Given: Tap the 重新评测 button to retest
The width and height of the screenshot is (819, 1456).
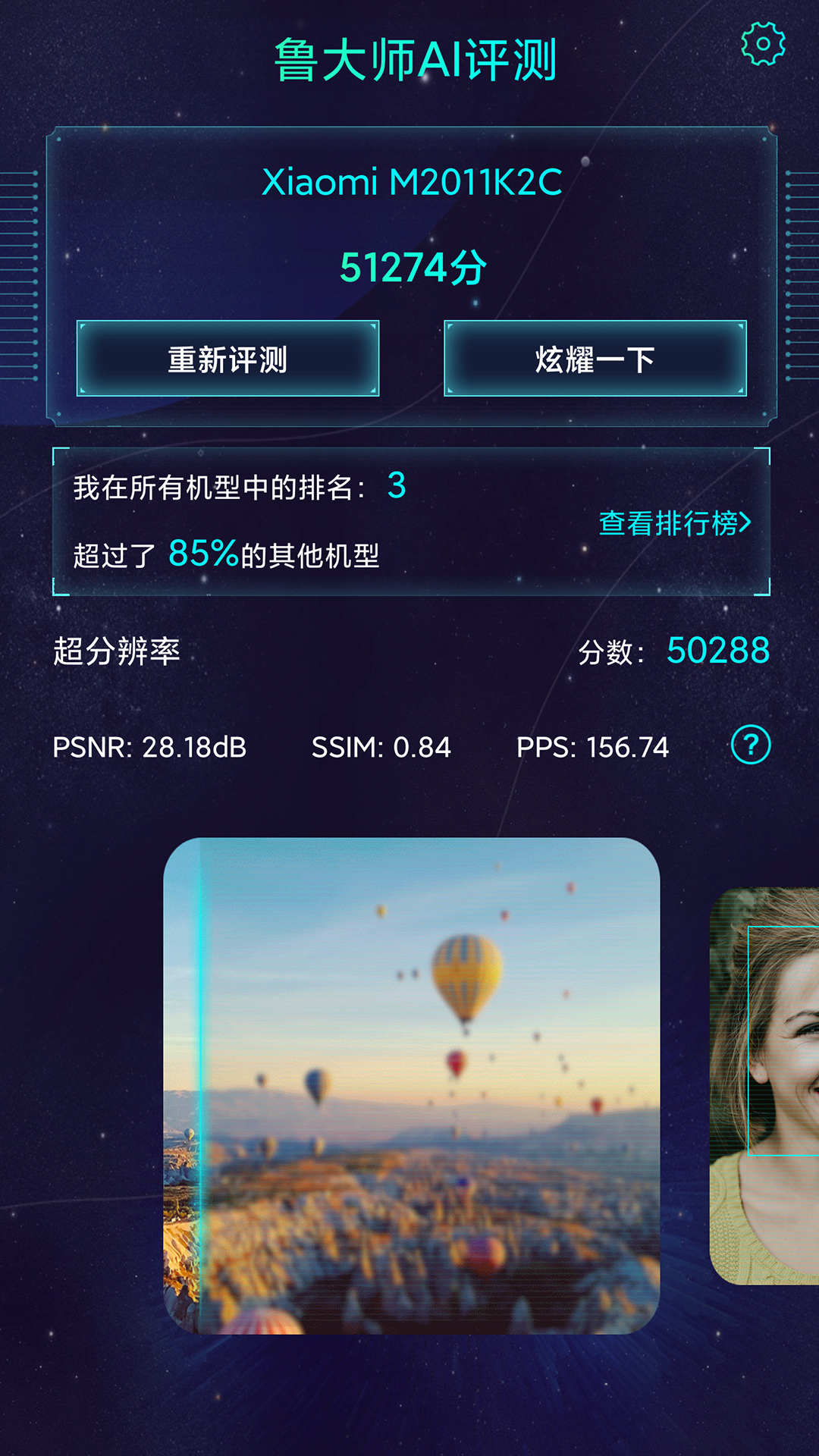Looking at the screenshot, I should point(227,359).
